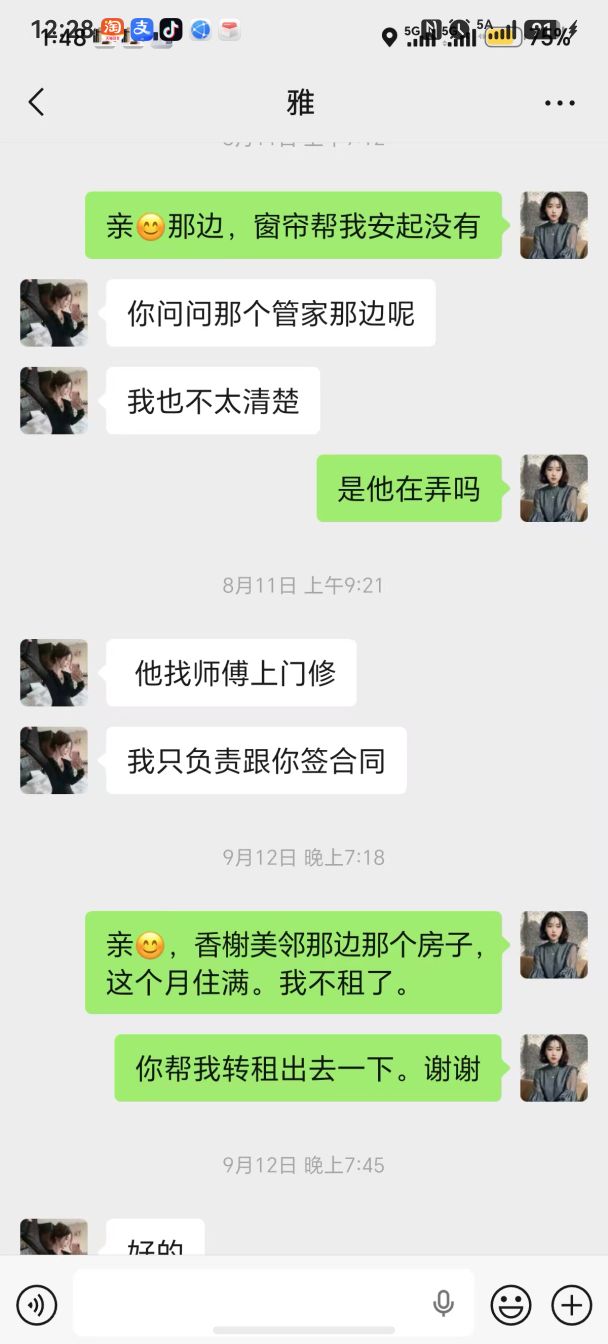Go back from the chat with 雅

(36, 102)
